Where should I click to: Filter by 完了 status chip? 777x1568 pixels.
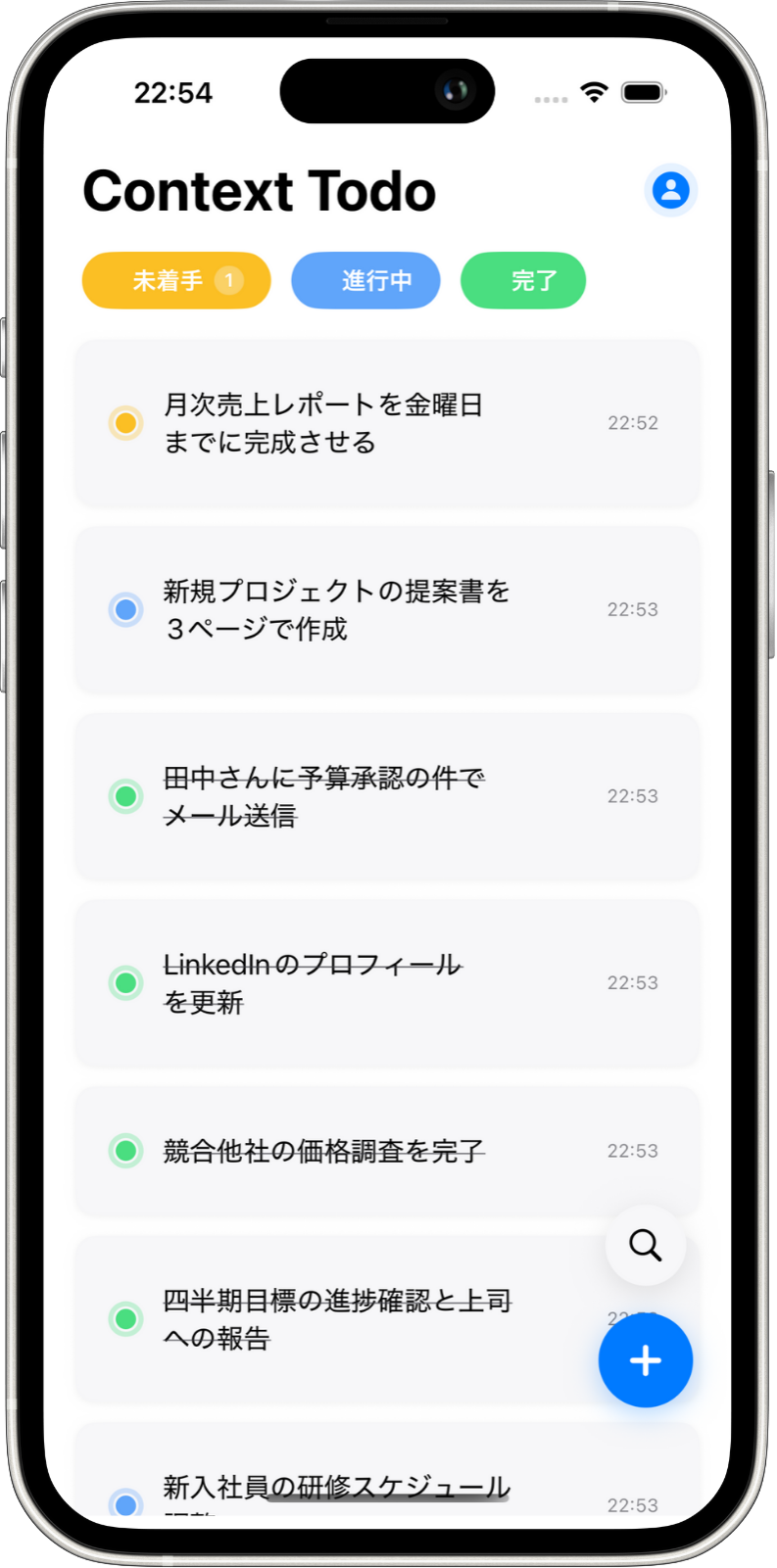click(523, 281)
